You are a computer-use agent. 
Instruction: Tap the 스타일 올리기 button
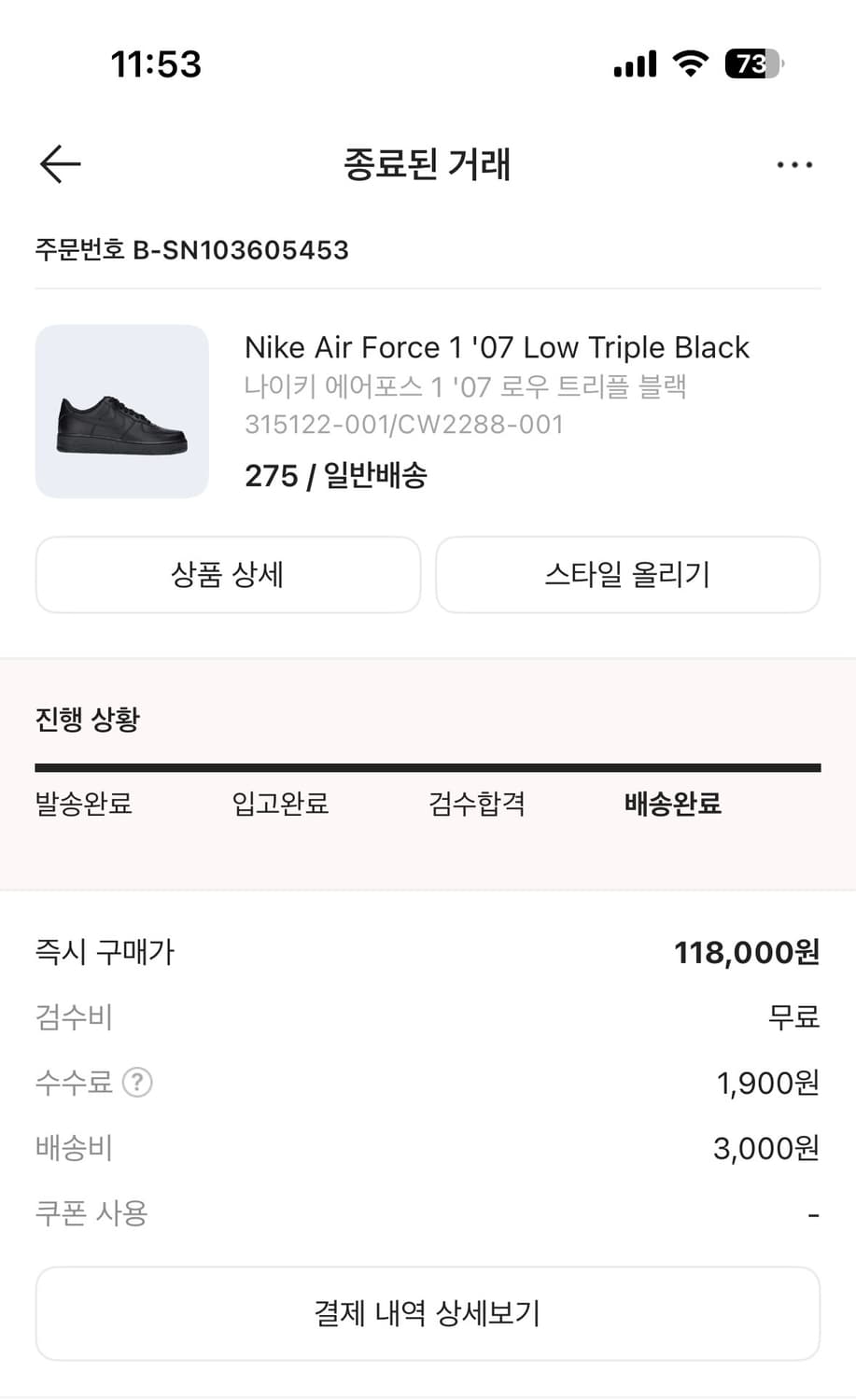pyautogui.click(x=628, y=575)
